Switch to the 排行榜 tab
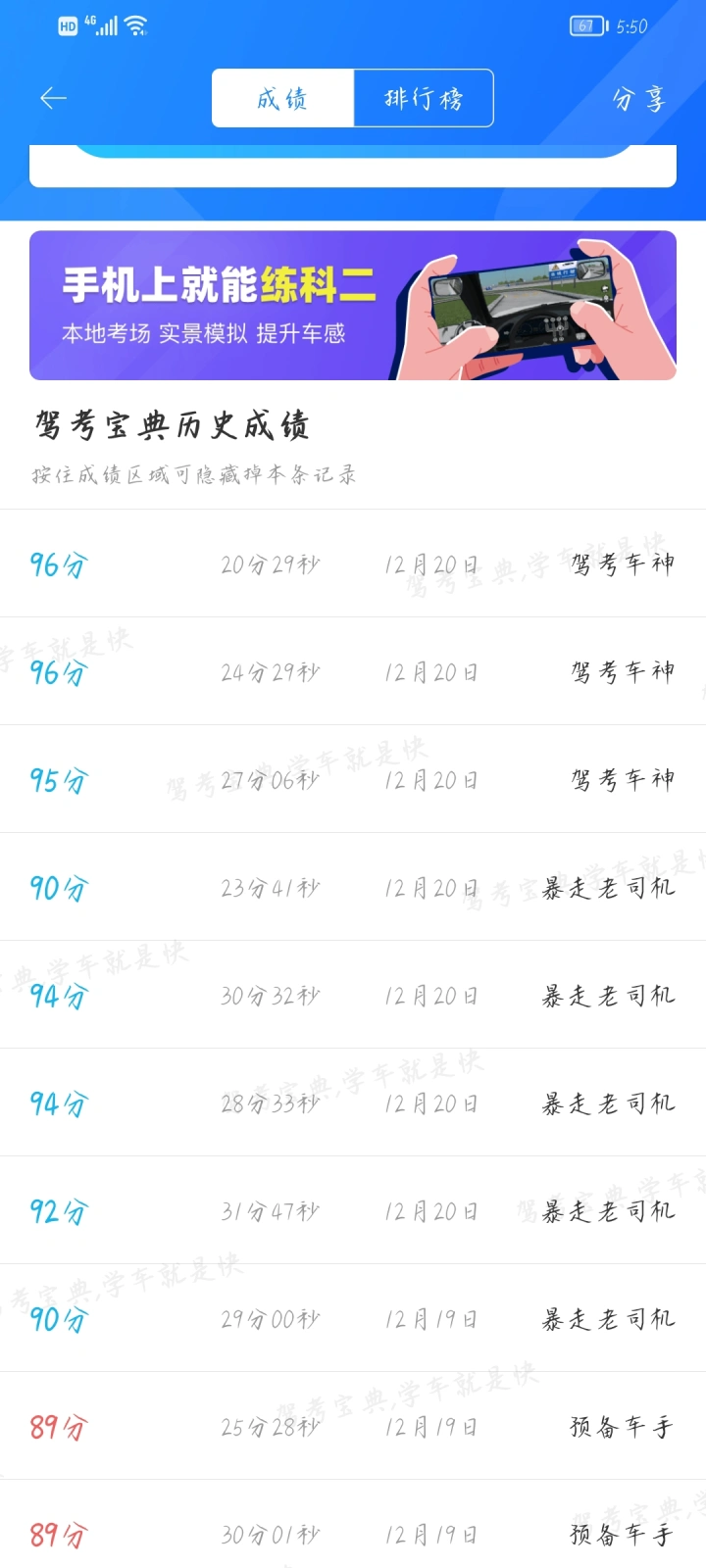 click(x=424, y=98)
